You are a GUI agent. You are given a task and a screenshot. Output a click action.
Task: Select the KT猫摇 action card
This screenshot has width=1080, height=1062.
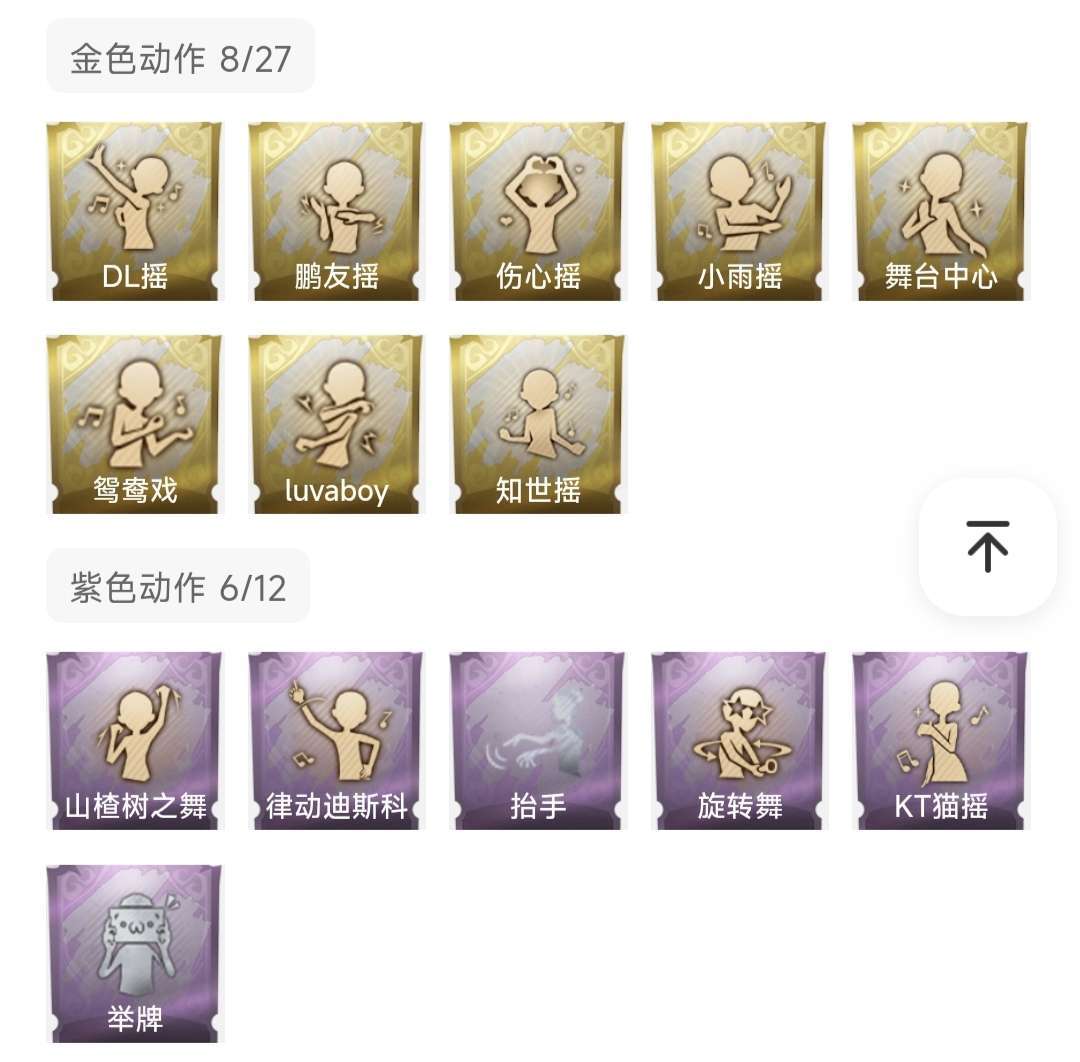[941, 741]
